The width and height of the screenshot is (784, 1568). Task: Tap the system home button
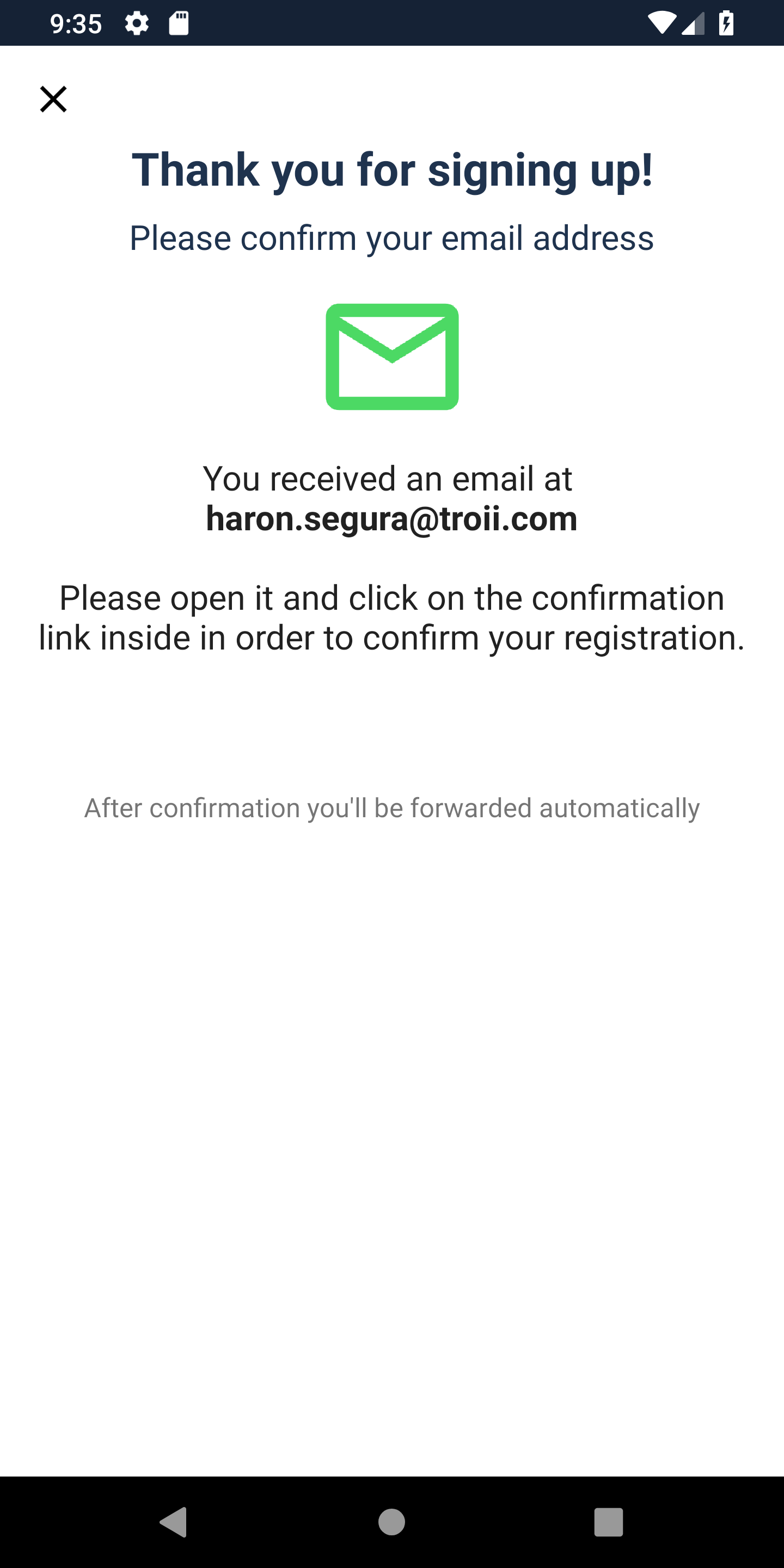tap(391, 1522)
